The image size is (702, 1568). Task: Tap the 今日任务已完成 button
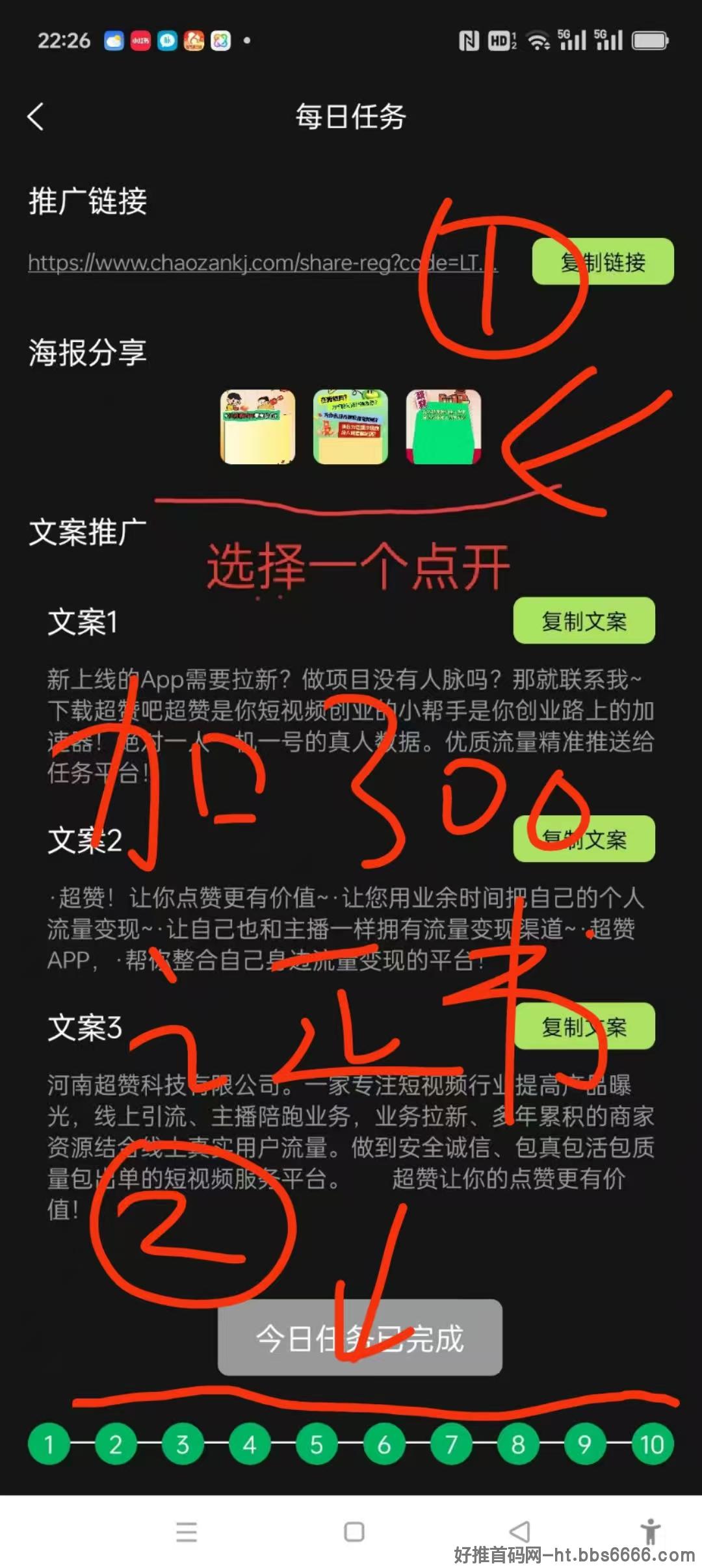[360, 1339]
